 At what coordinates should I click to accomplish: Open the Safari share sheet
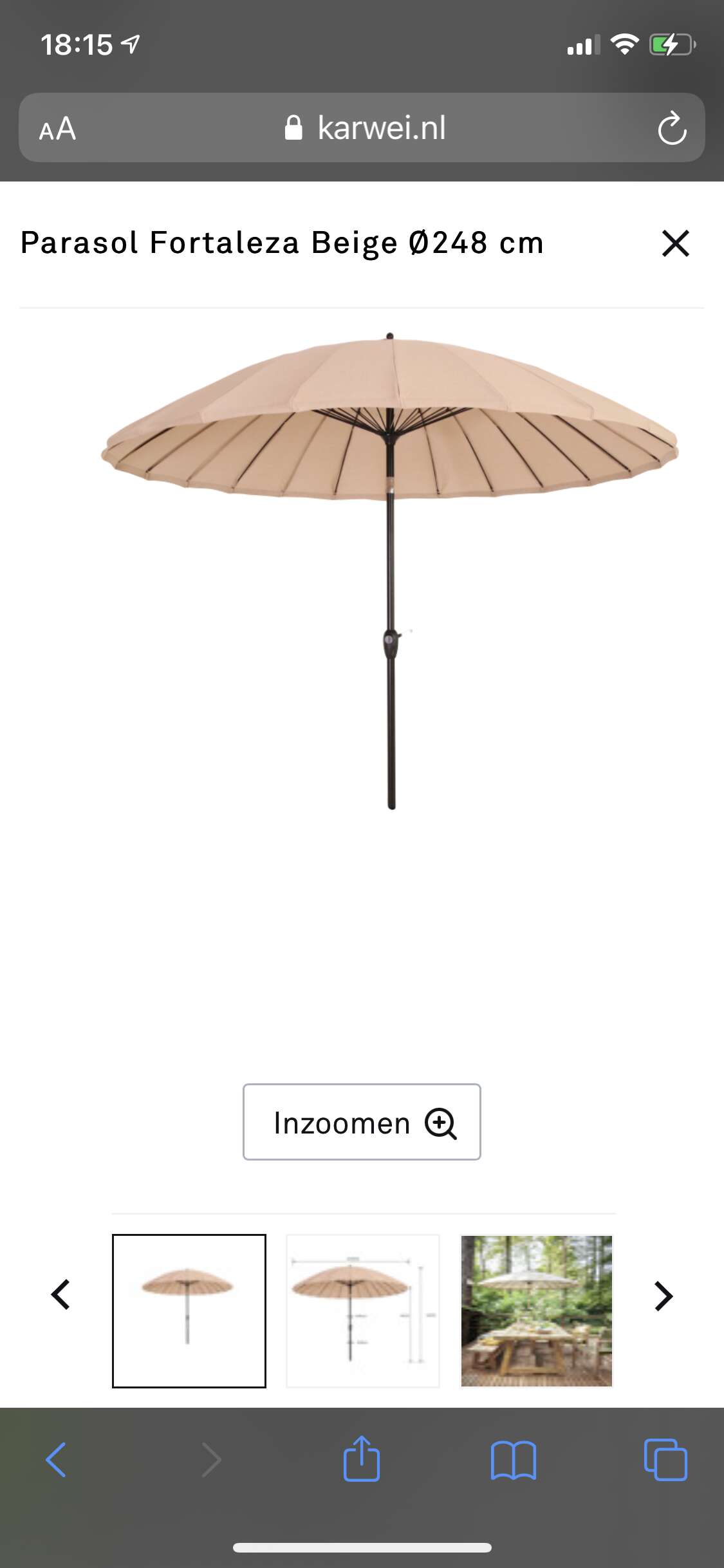362,1458
